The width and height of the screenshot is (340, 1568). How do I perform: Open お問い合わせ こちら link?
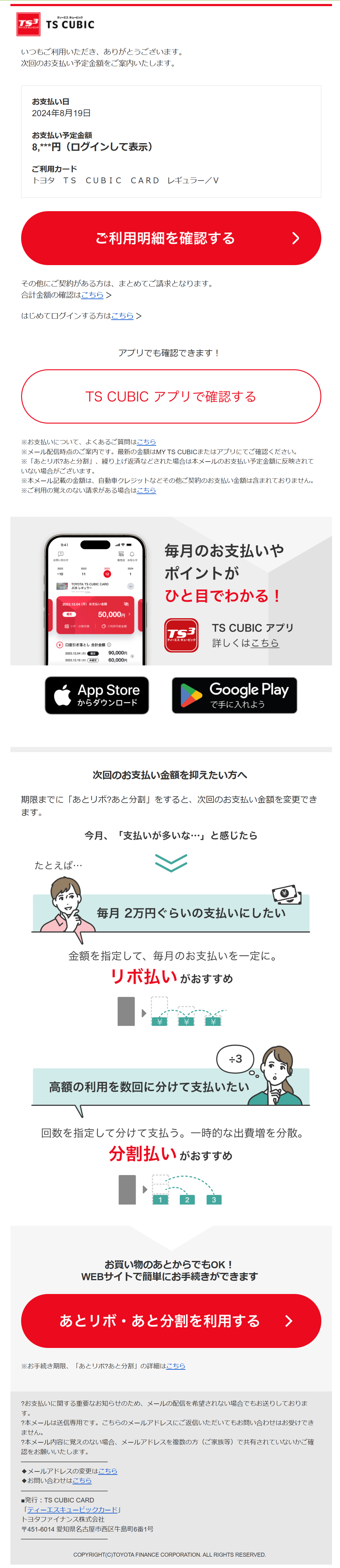[82, 1480]
